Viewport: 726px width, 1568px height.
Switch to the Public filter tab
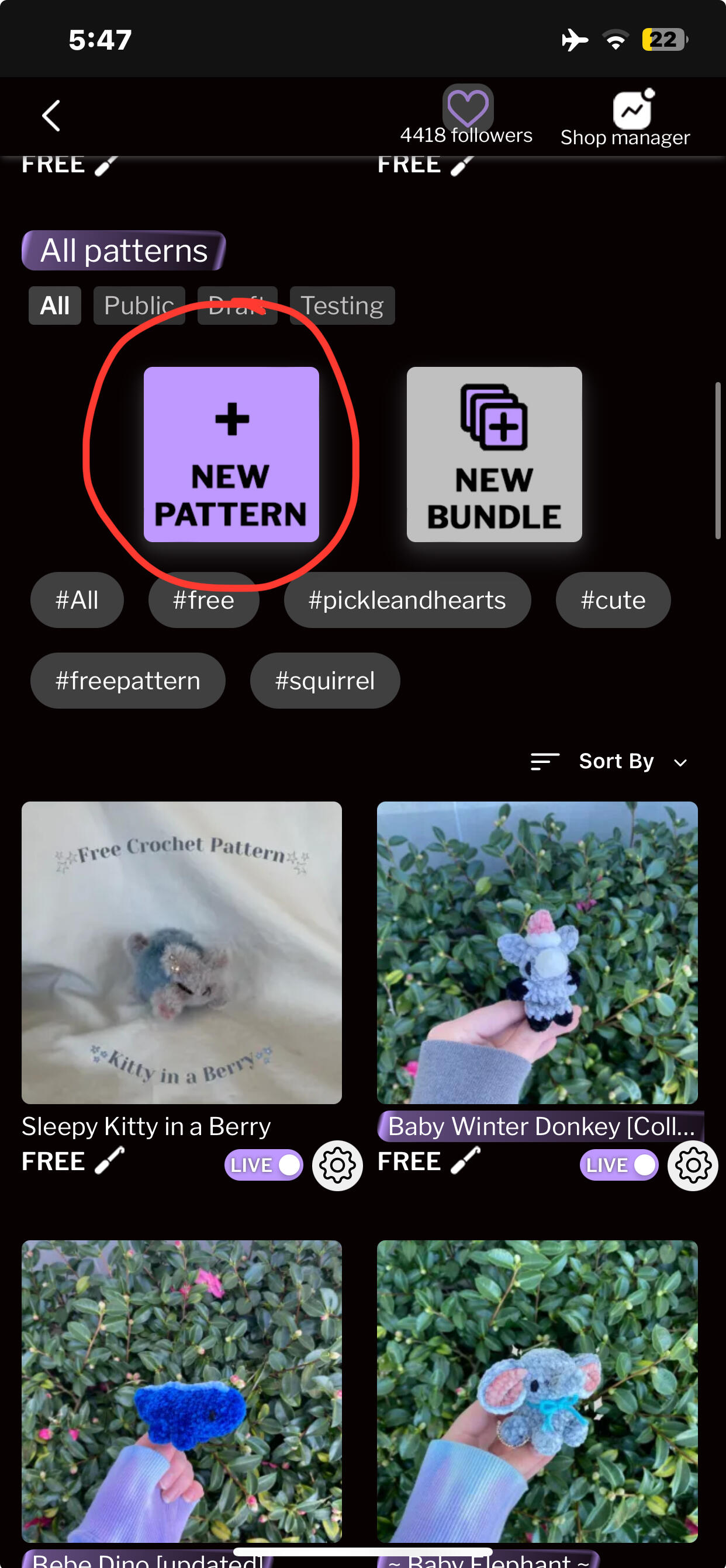139,306
